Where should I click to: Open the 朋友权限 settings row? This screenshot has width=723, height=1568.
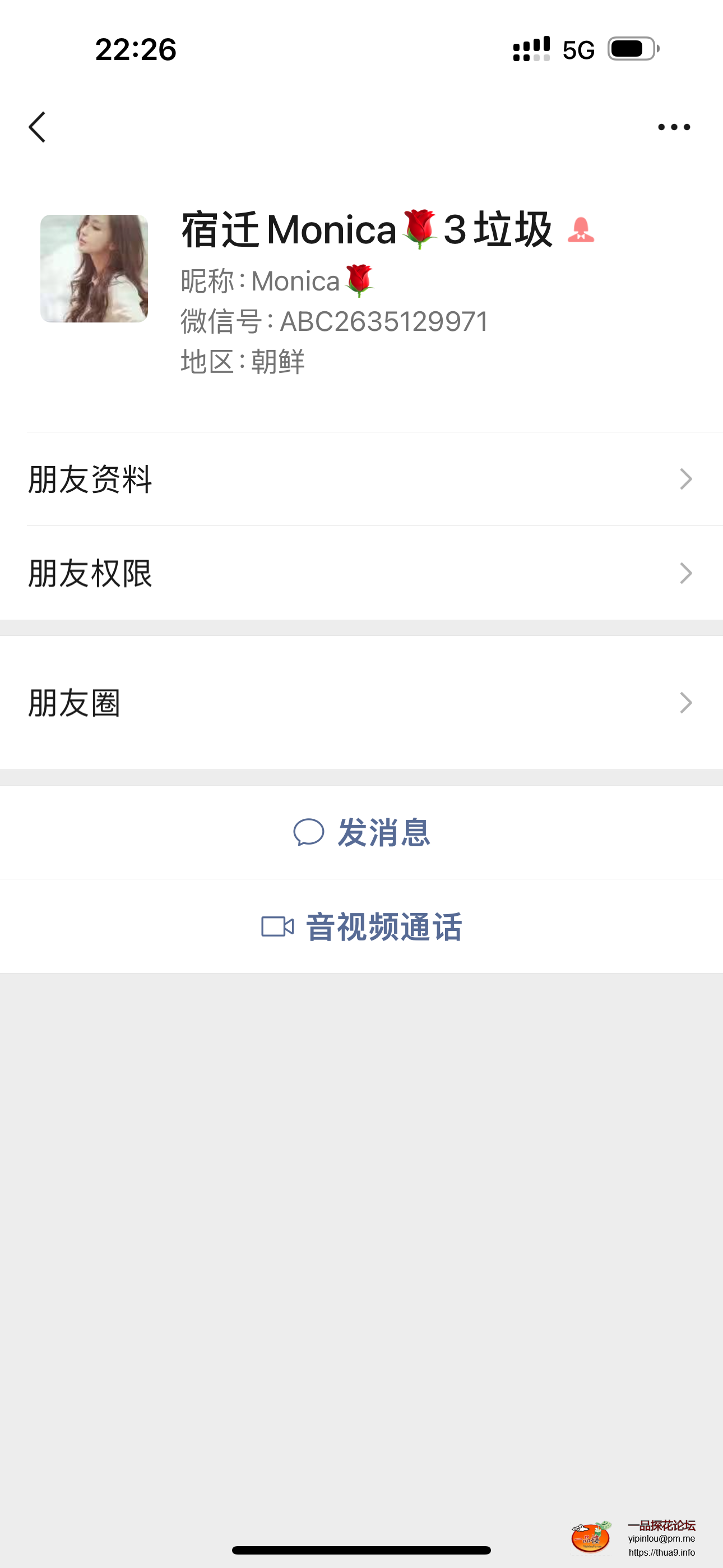(361, 573)
